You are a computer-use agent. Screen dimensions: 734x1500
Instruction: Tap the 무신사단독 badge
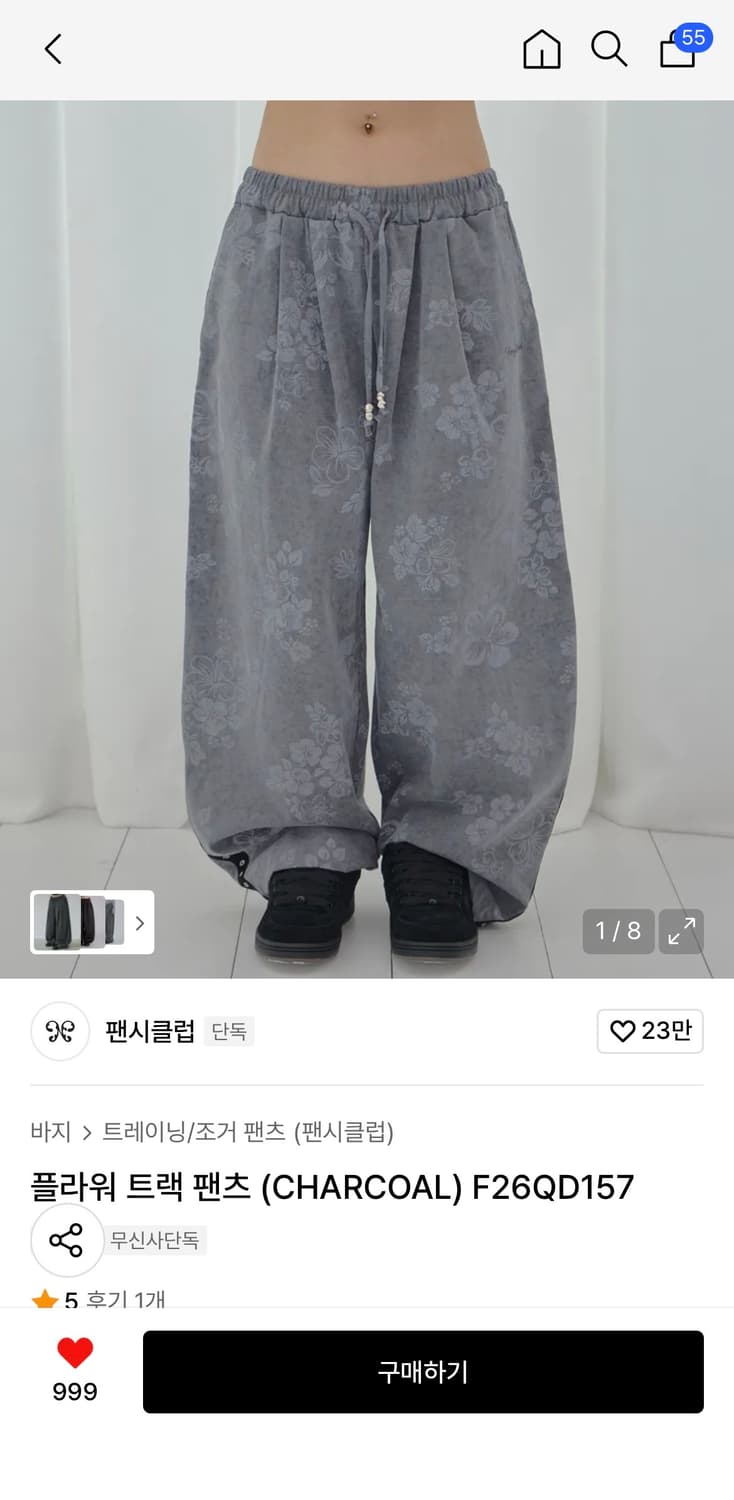157,1240
